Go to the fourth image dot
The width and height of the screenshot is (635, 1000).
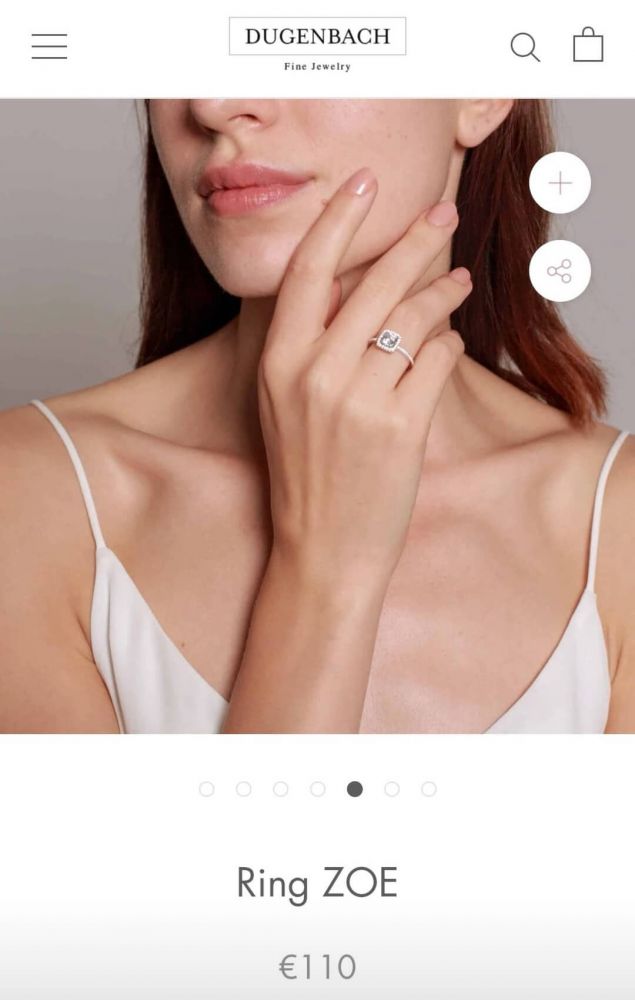318,789
